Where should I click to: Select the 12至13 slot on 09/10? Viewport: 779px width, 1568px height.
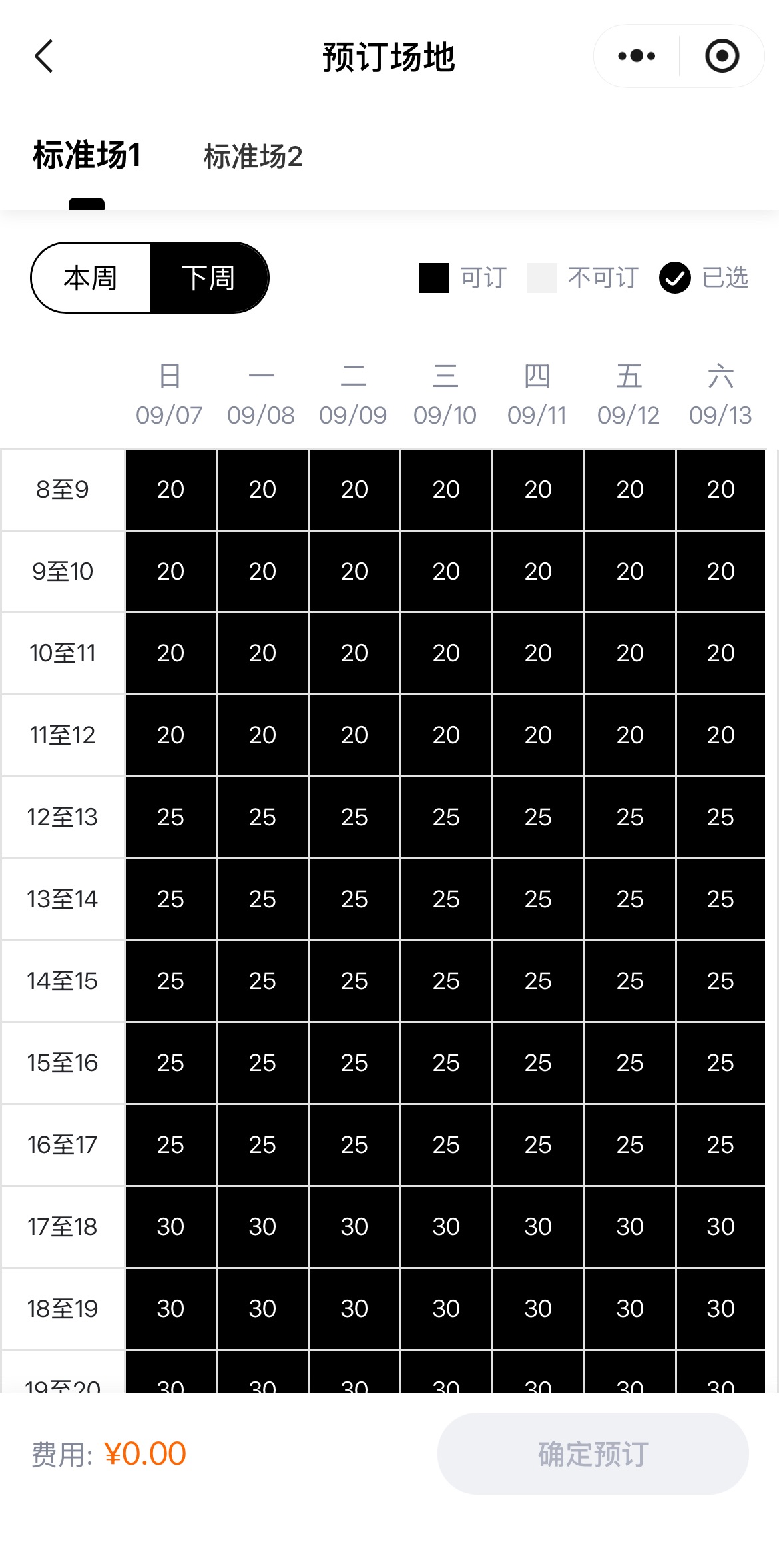(446, 817)
